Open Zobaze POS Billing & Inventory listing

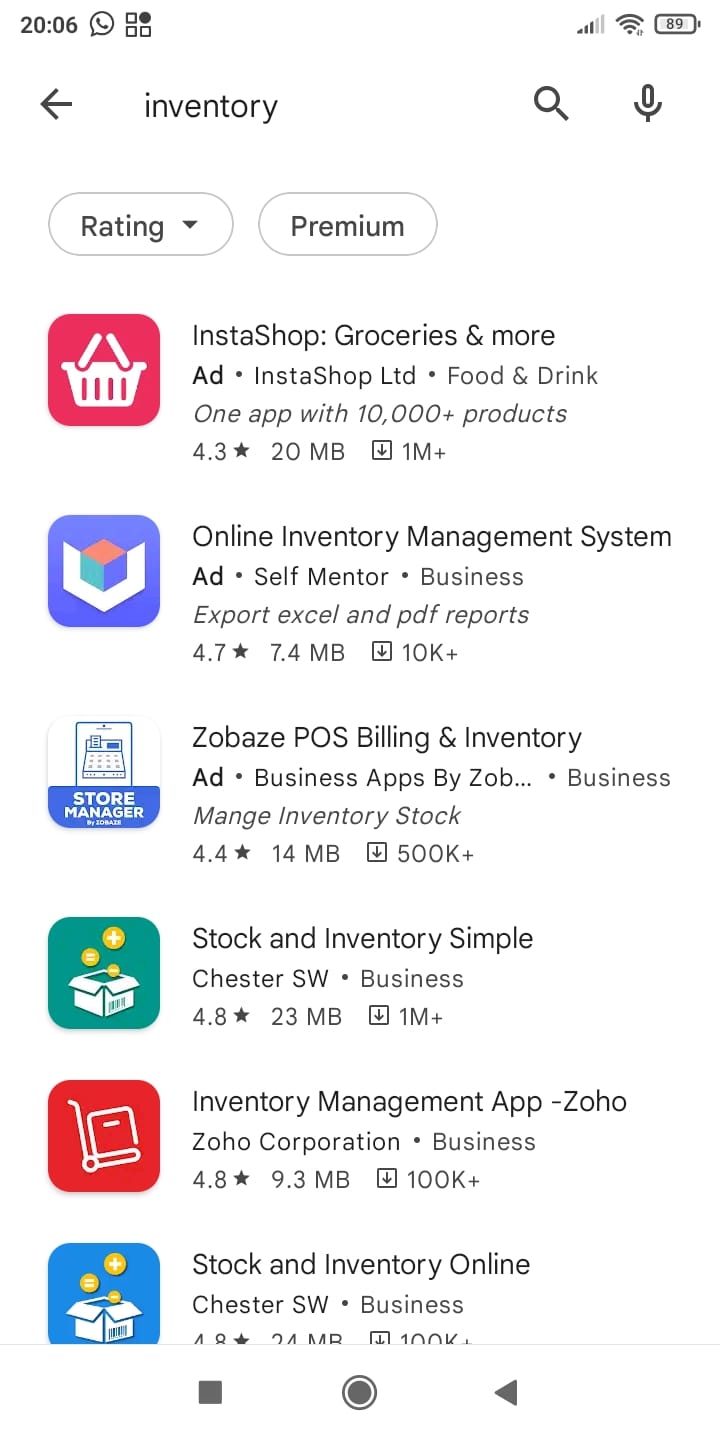(360, 795)
